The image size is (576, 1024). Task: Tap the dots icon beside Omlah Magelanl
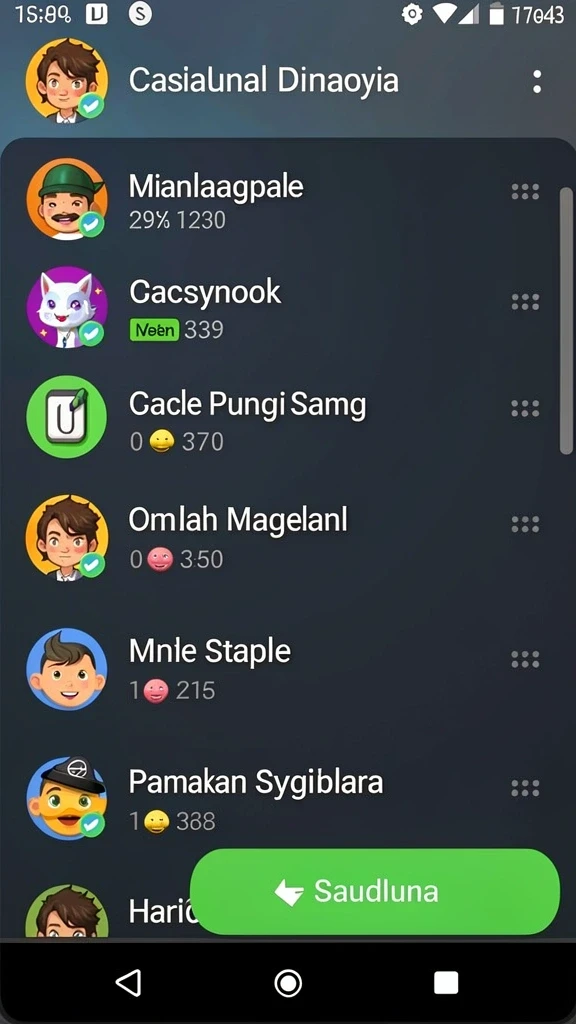[525, 524]
